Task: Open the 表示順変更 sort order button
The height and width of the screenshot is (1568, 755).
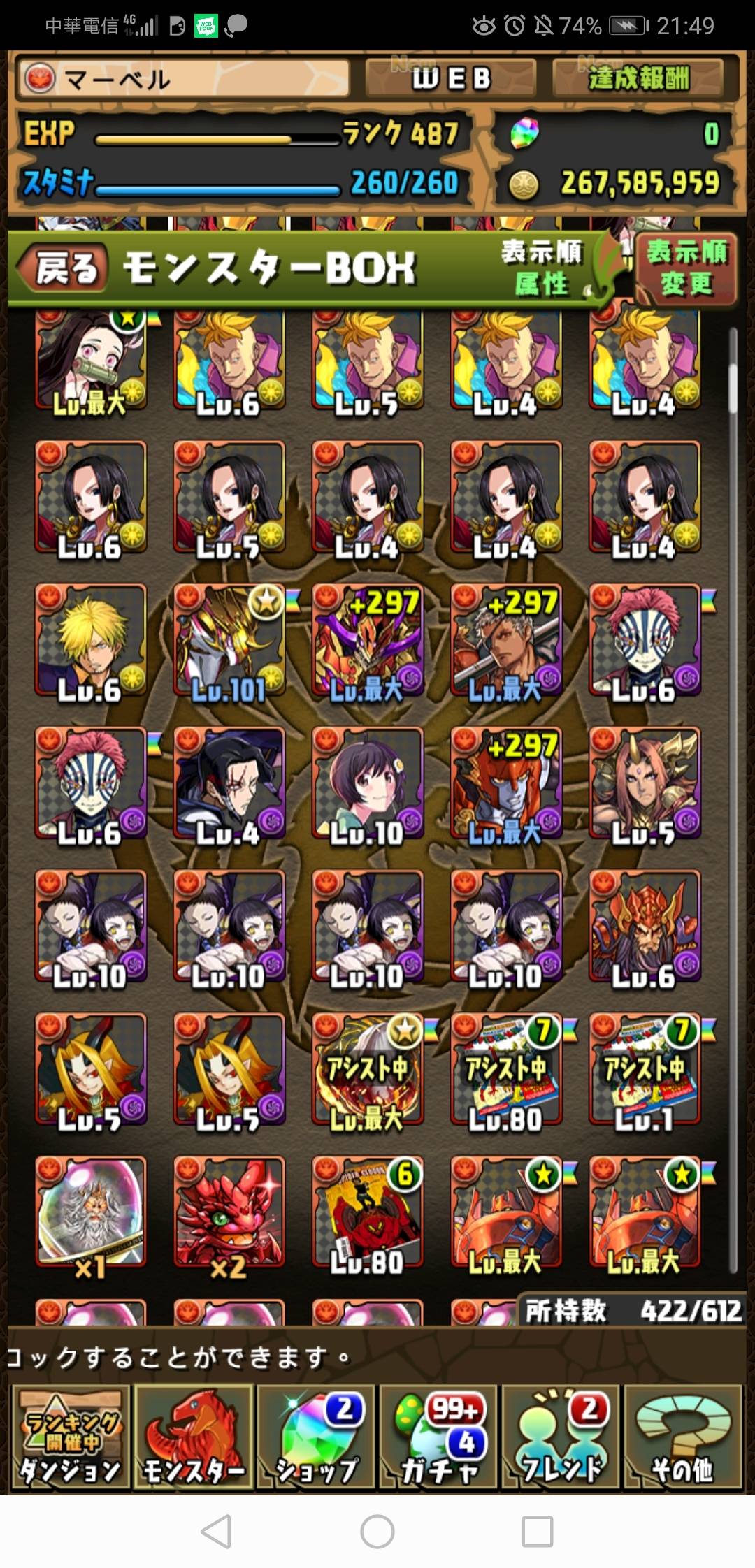Action: pyautogui.click(x=686, y=269)
